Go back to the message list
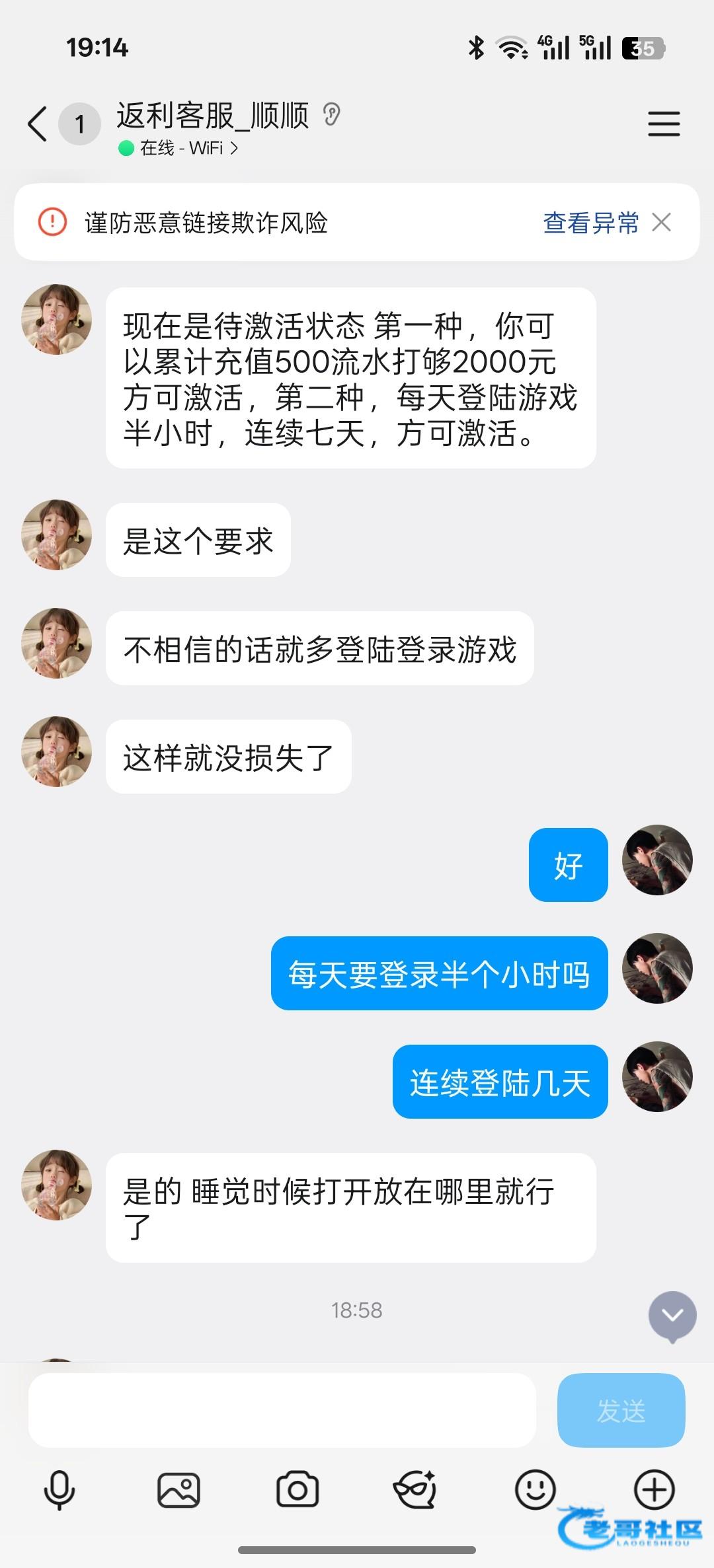 point(38,124)
